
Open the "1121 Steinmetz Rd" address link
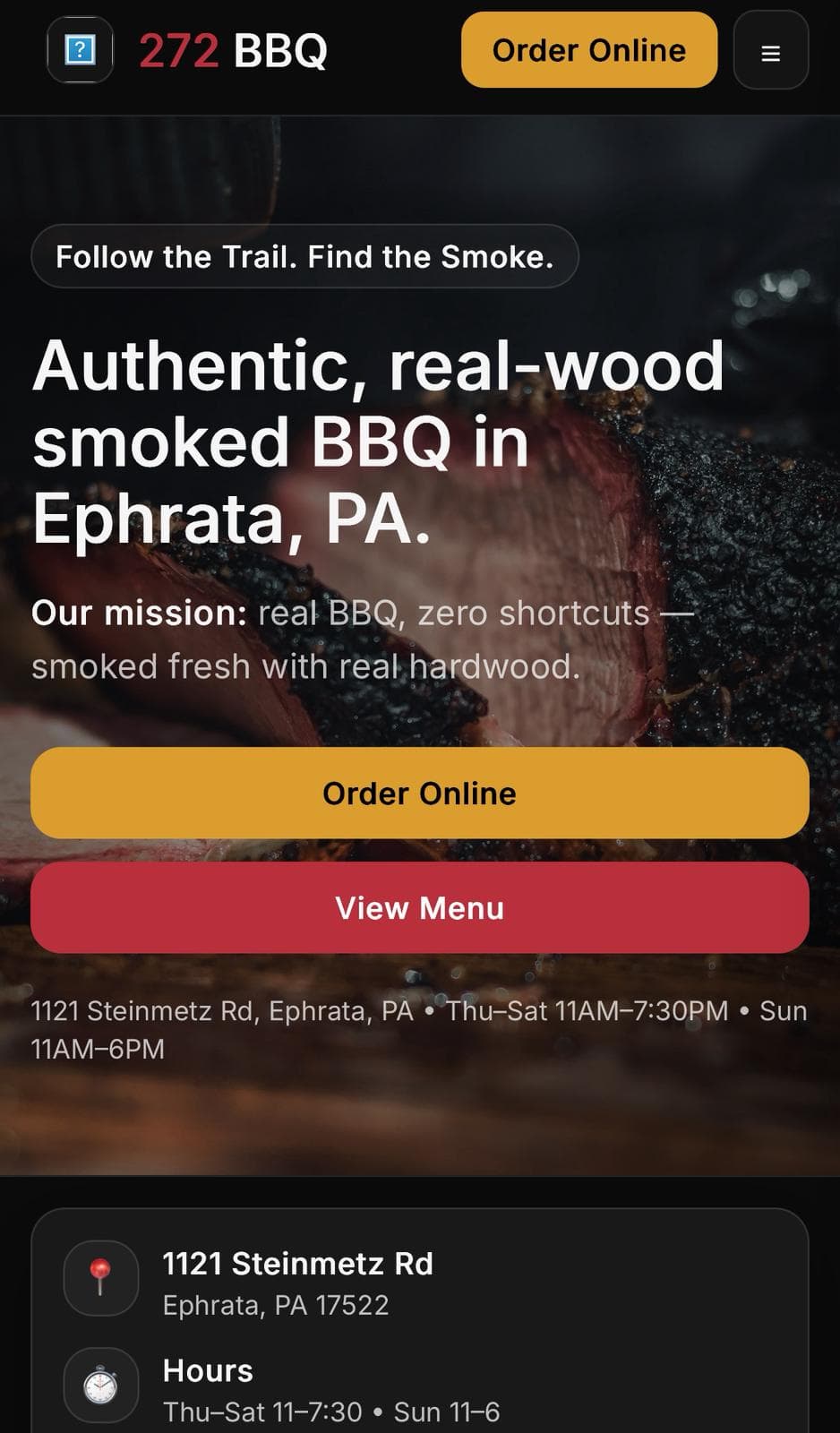click(298, 1264)
